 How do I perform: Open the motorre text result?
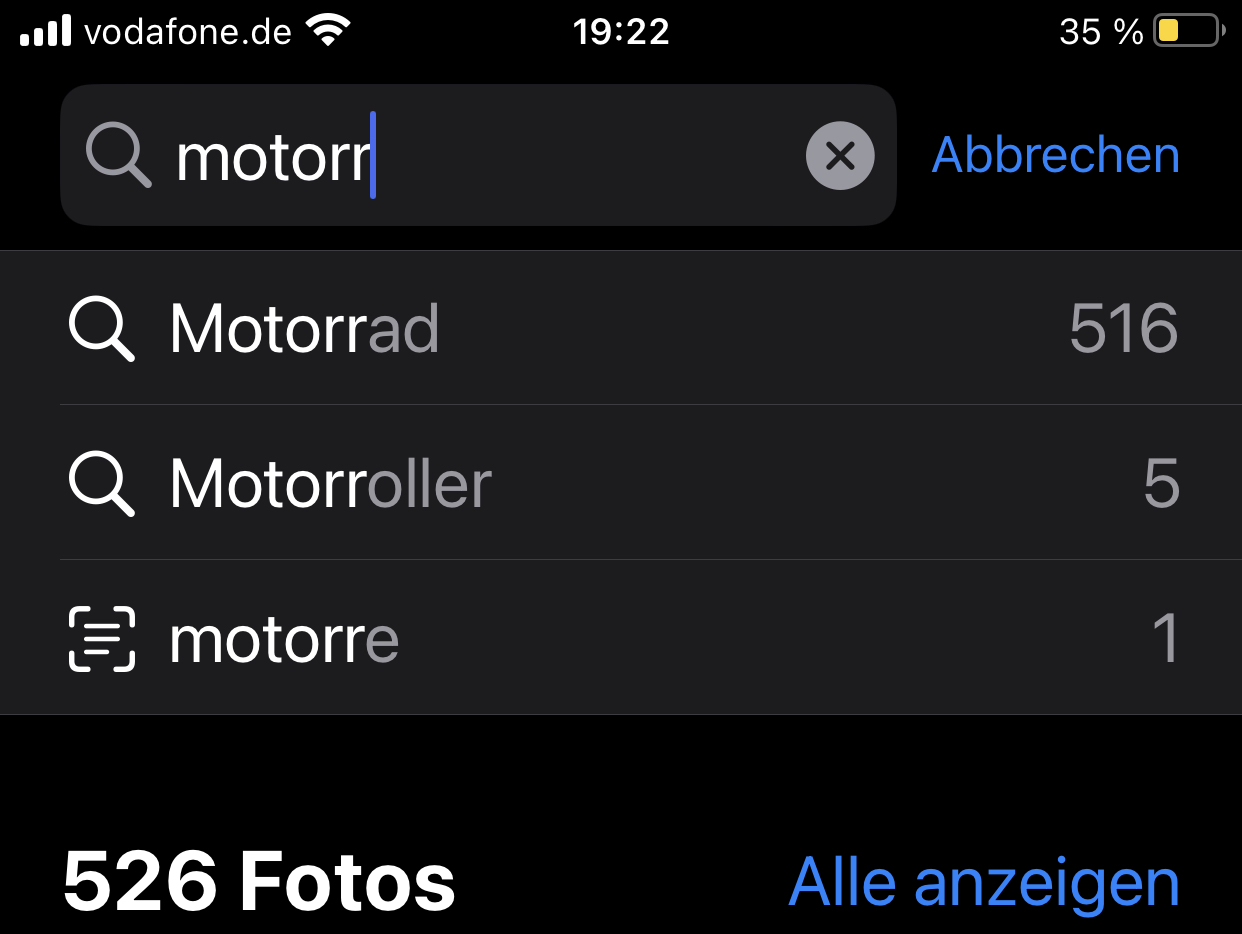pos(620,638)
